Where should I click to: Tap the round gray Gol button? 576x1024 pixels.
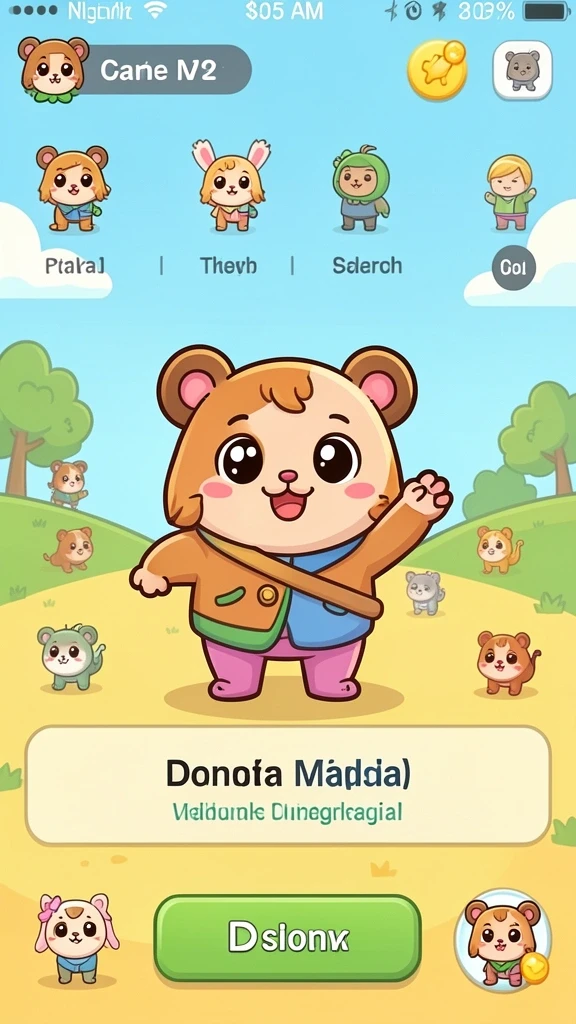[514, 268]
